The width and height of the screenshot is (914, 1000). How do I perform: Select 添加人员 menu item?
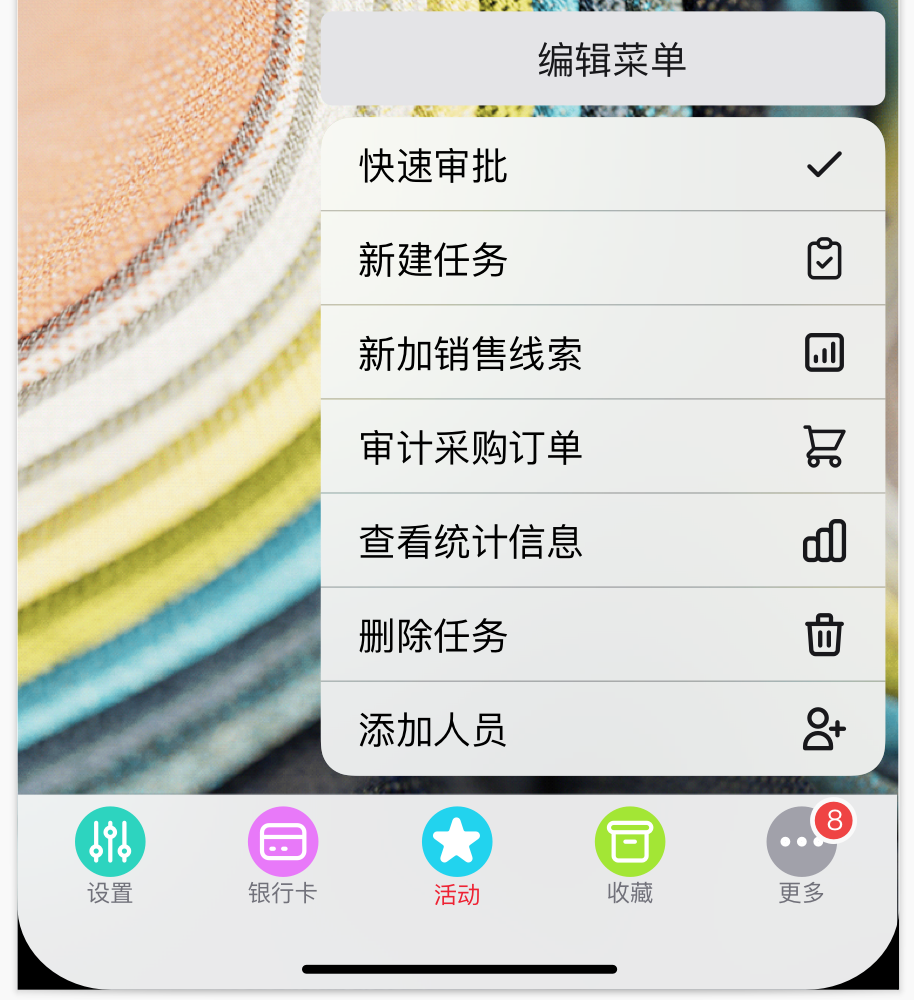point(602,729)
